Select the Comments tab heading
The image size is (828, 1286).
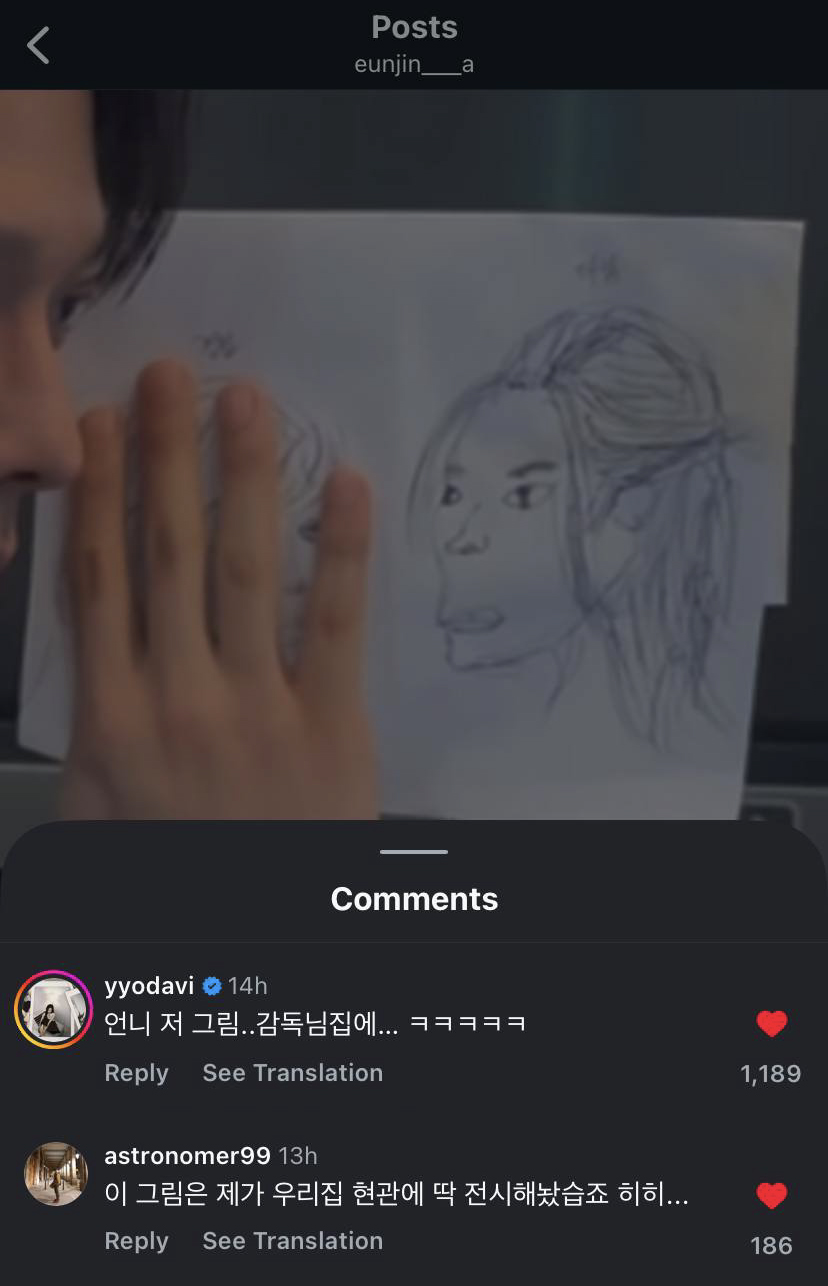[x=413, y=898]
